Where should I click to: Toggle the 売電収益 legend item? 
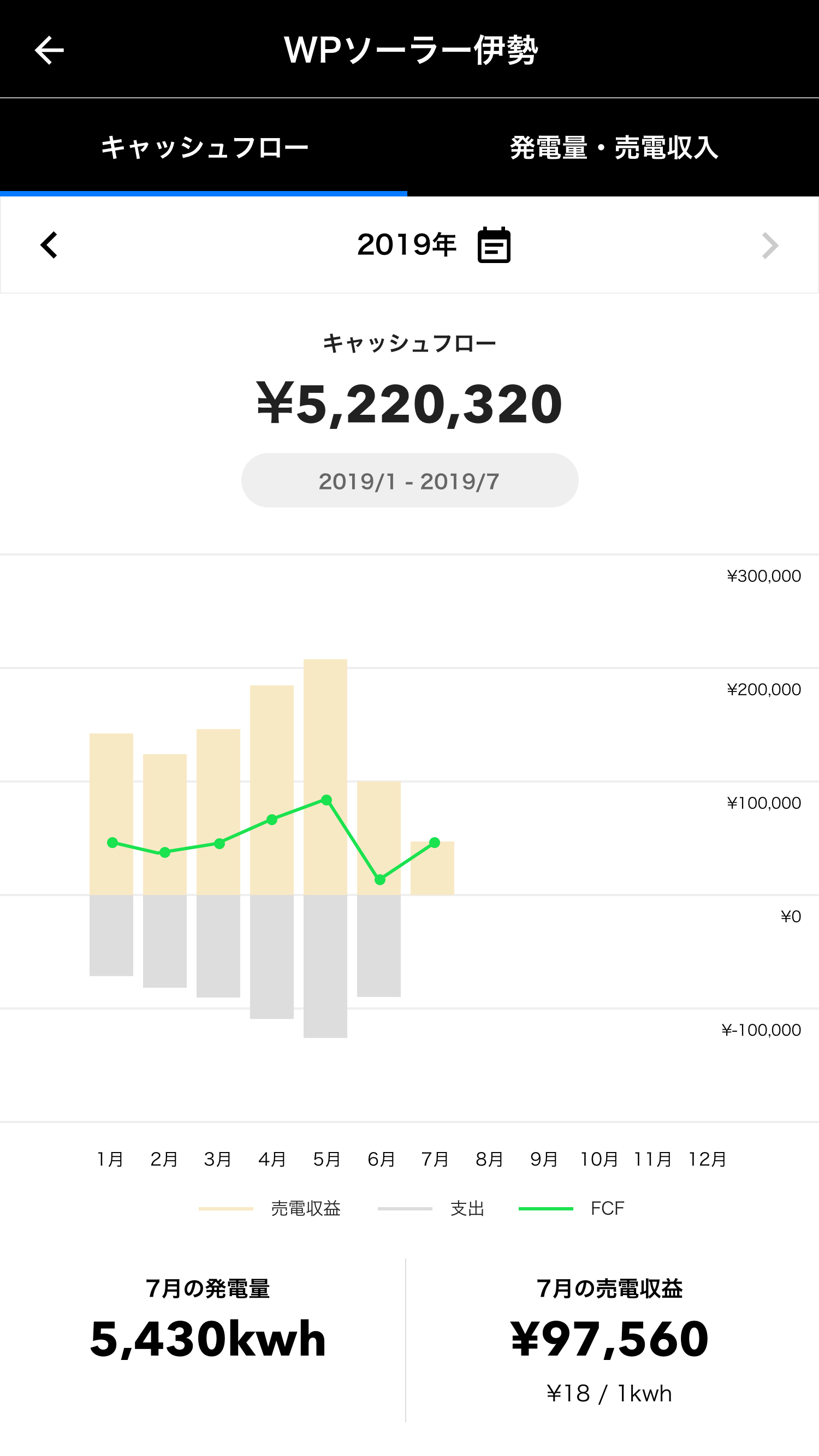(270, 1208)
